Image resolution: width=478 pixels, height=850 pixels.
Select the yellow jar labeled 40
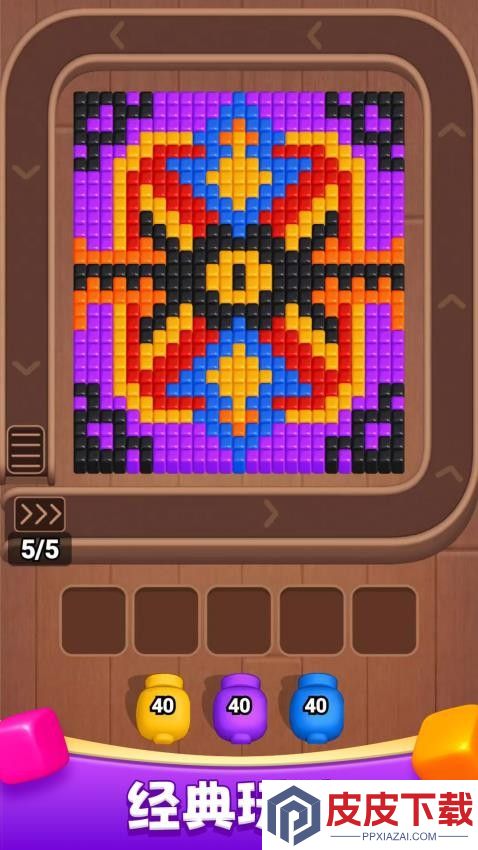(163, 708)
